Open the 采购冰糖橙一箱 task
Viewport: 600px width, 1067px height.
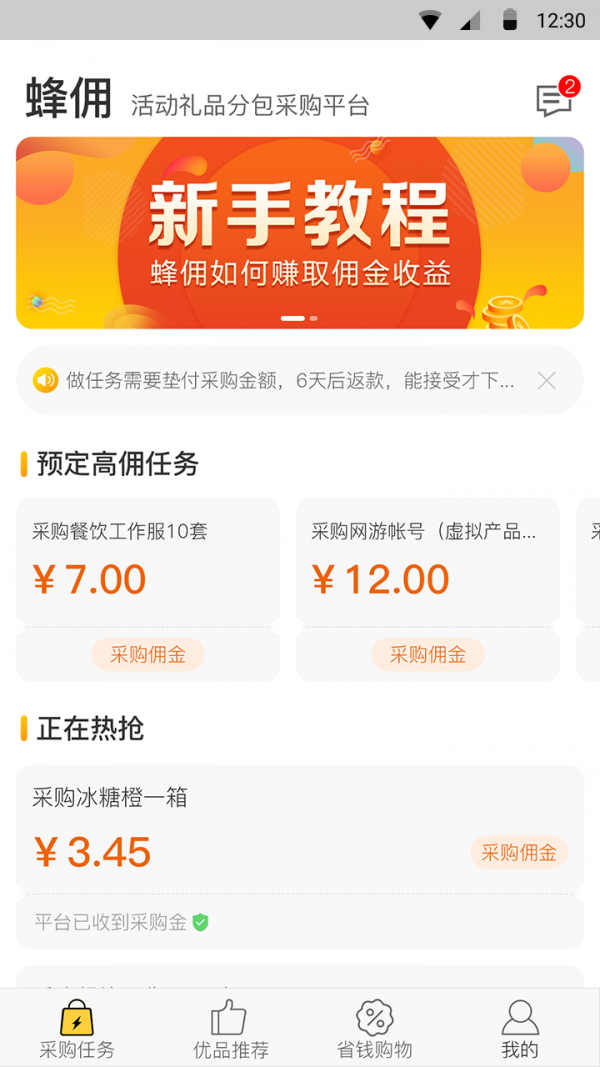(x=300, y=857)
